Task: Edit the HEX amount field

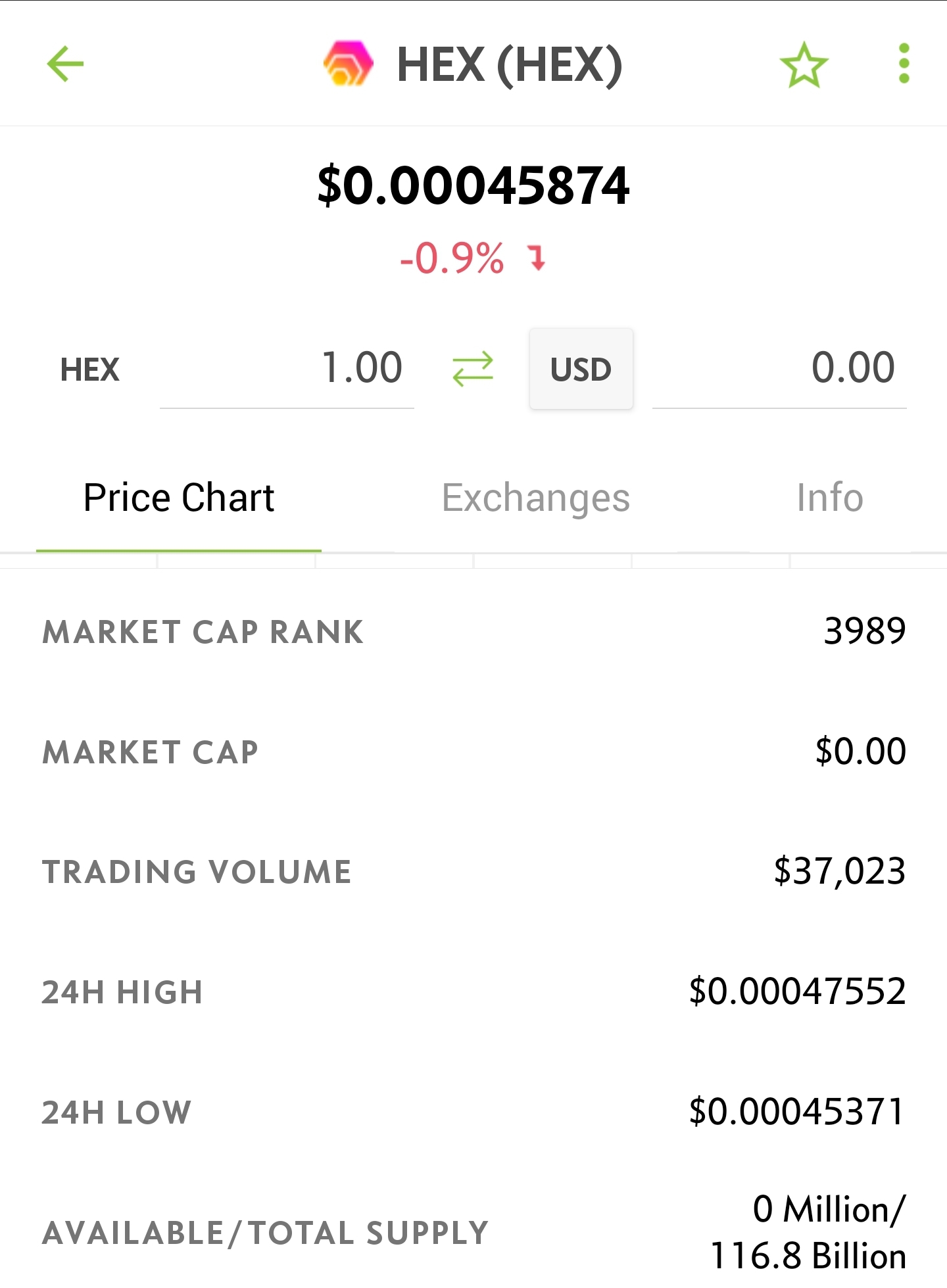Action: pos(287,368)
